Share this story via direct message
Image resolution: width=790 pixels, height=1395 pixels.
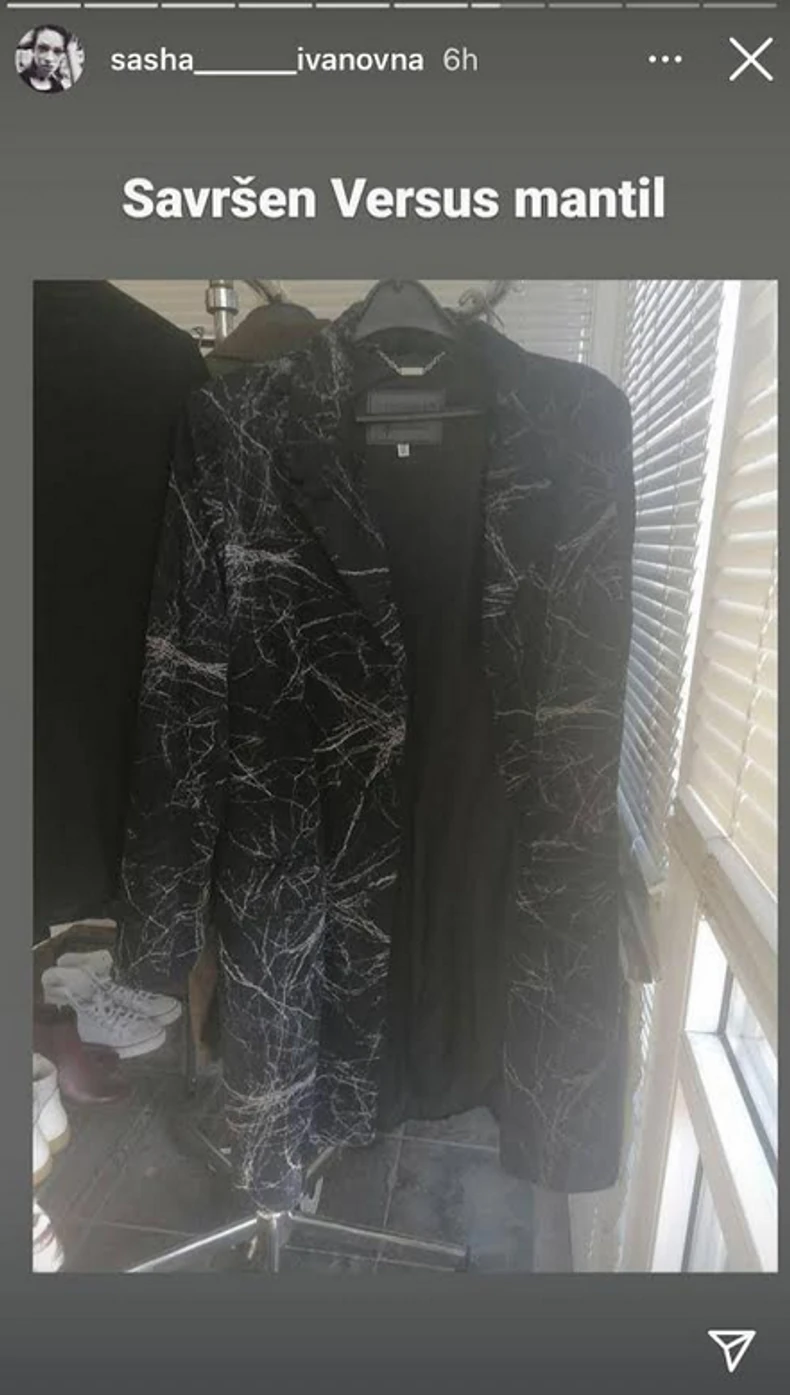pyautogui.click(x=730, y=1350)
